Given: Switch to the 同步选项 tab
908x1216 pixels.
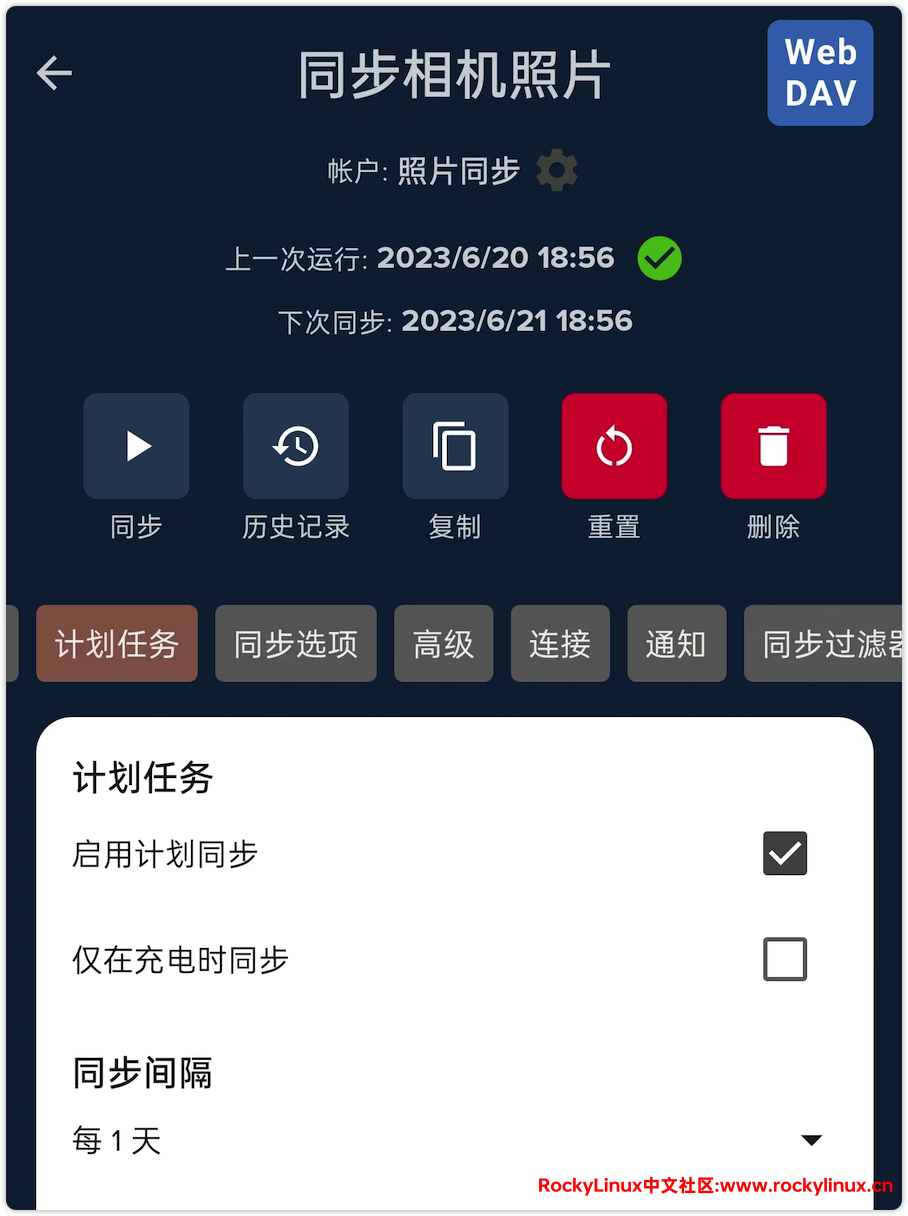Looking at the screenshot, I should click(296, 644).
